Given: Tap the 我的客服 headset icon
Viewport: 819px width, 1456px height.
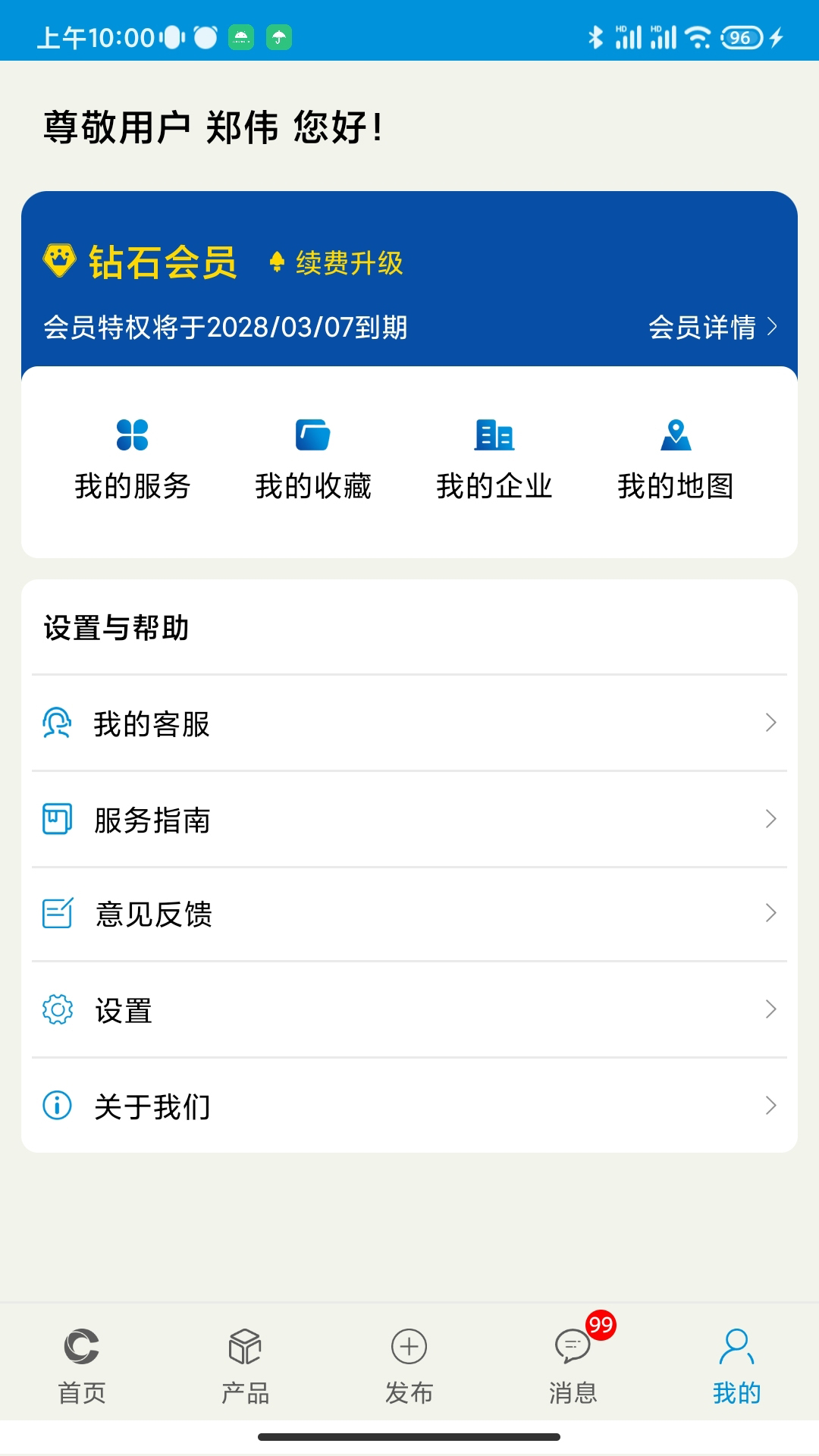Looking at the screenshot, I should [57, 724].
